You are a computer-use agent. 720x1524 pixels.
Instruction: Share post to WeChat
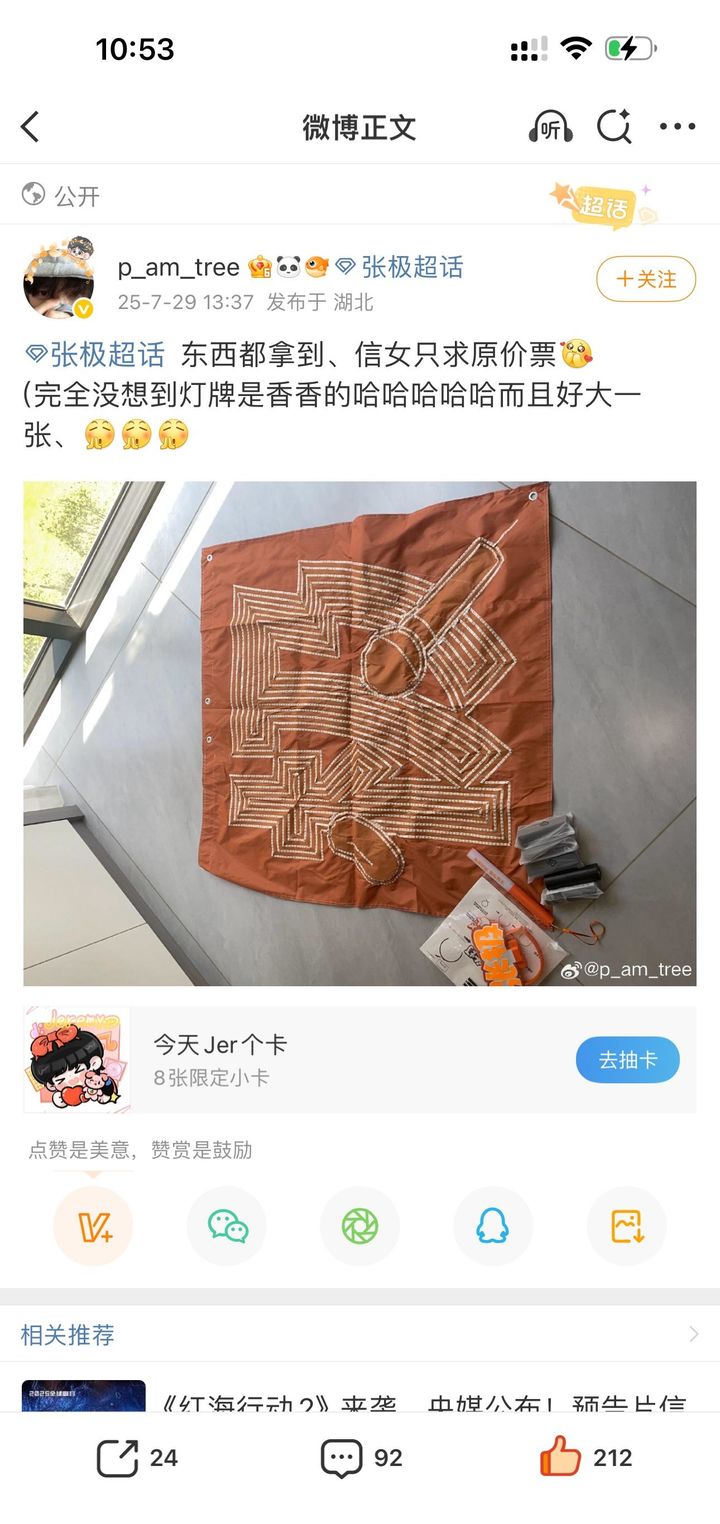227,1226
